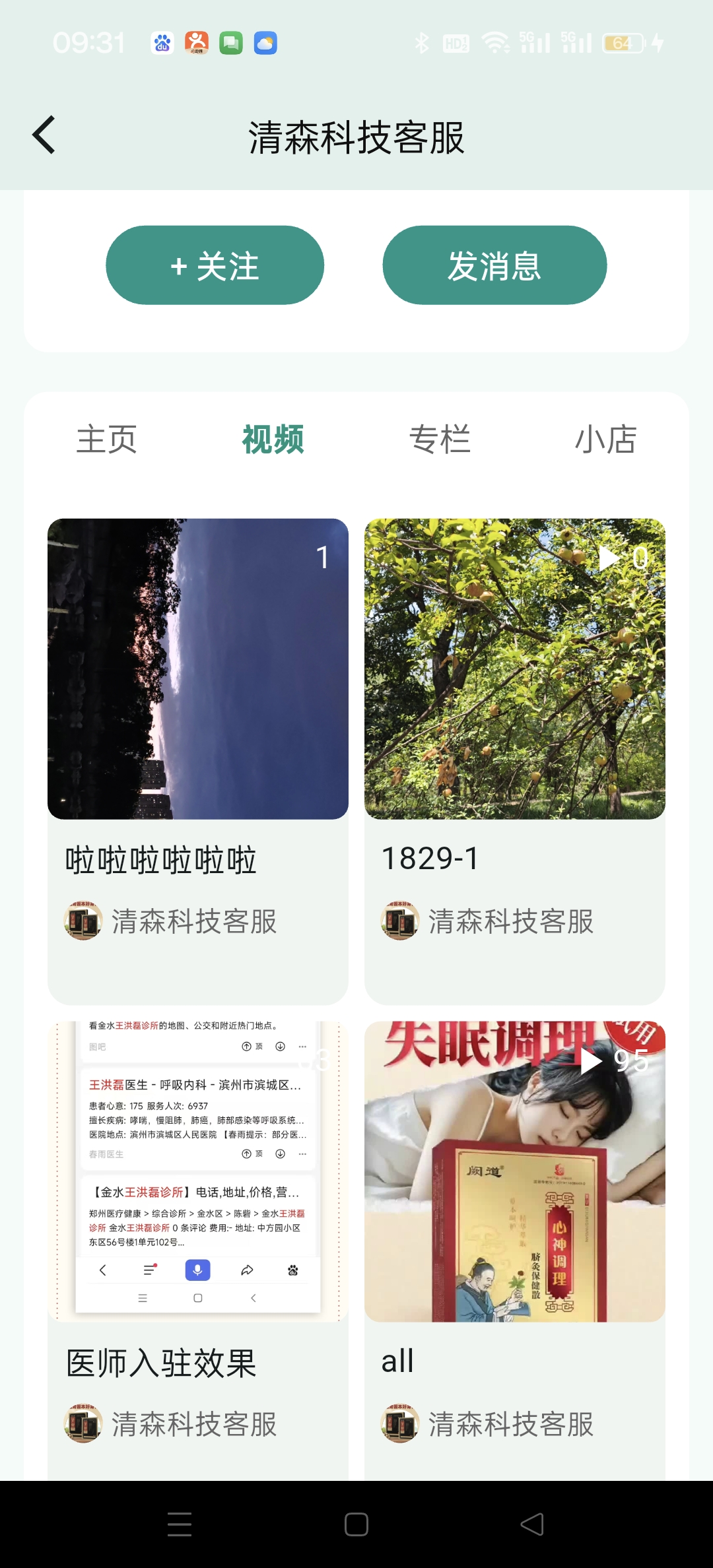Tap the back arrow to leave the profile
The height and width of the screenshot is (1568, 713).
[x=42, y=135]
